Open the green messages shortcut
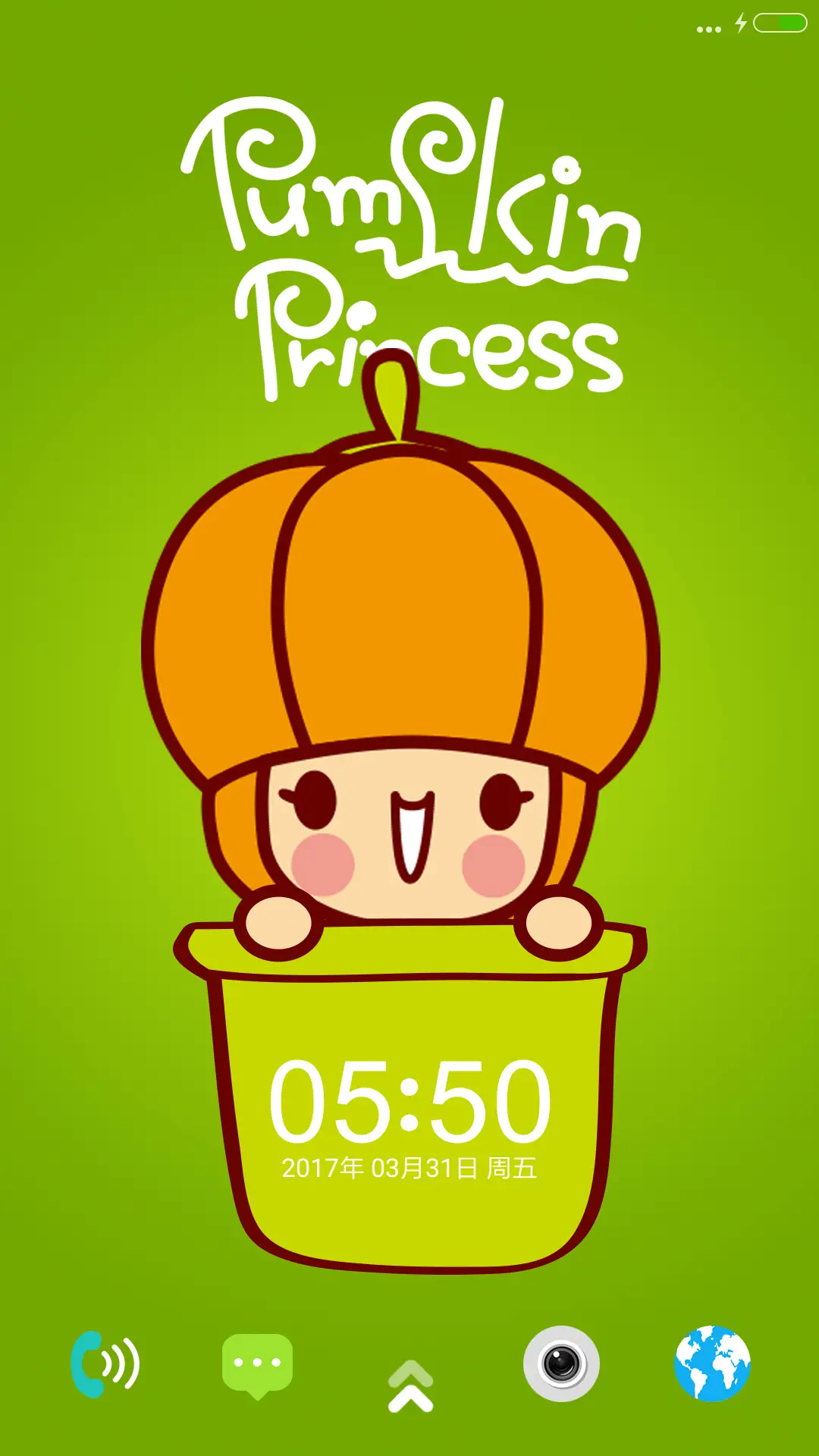Screen dimensions: 819x1456 [x=257, y=1364]
